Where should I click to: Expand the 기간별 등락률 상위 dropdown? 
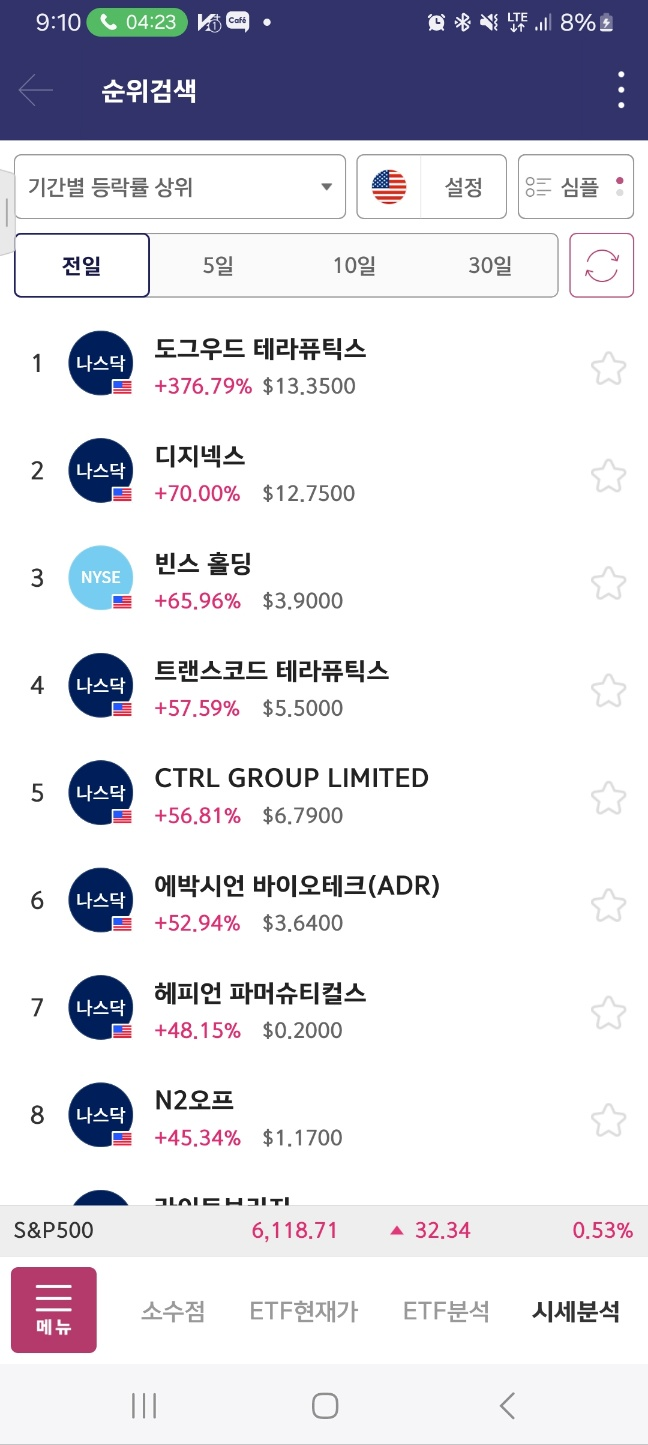(180, 186)
